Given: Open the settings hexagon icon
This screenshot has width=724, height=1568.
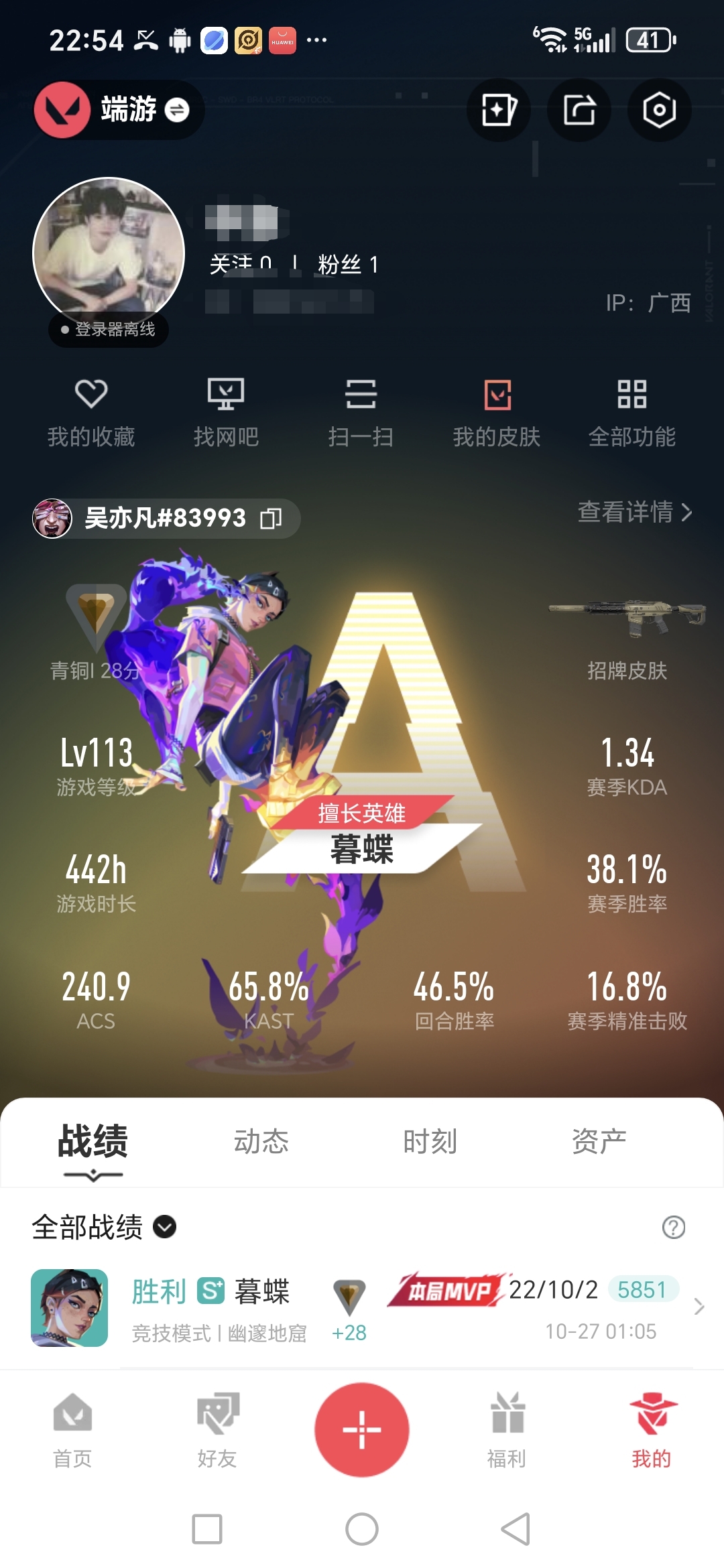Looking at the screenshot, I should point(659,110).
